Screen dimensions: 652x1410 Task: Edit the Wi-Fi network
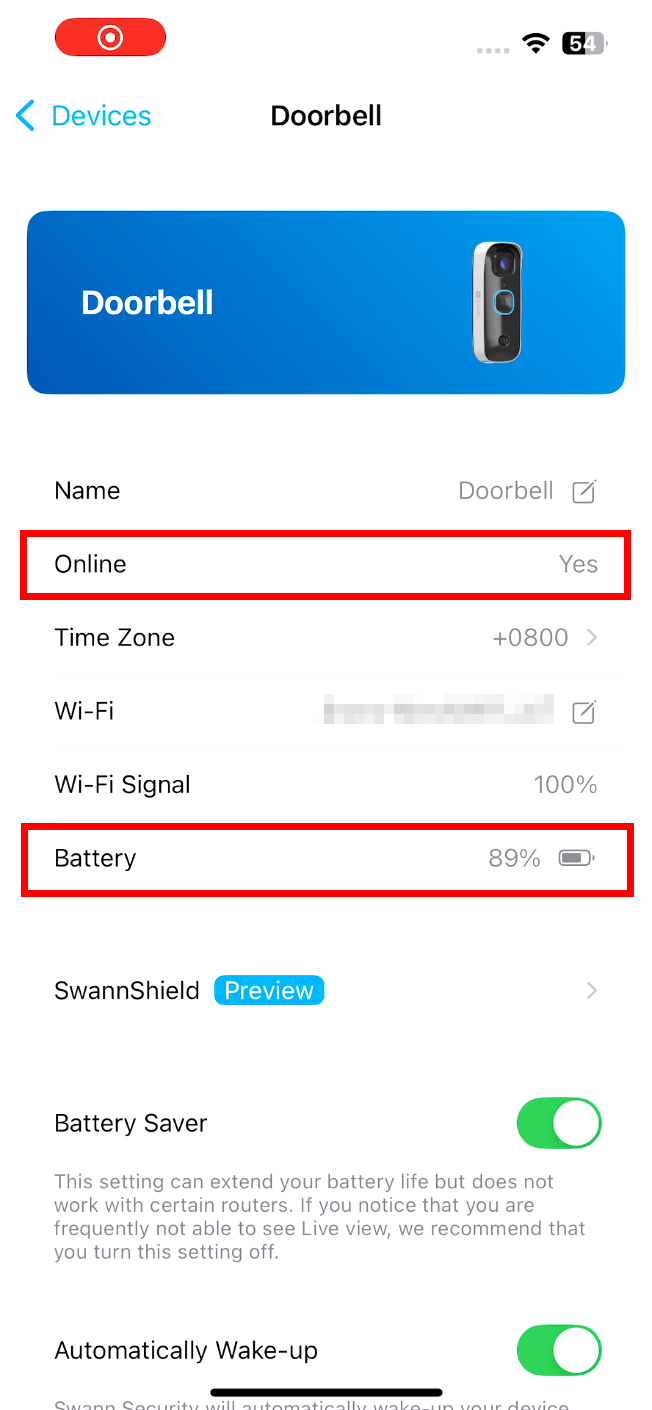point(584,712)
